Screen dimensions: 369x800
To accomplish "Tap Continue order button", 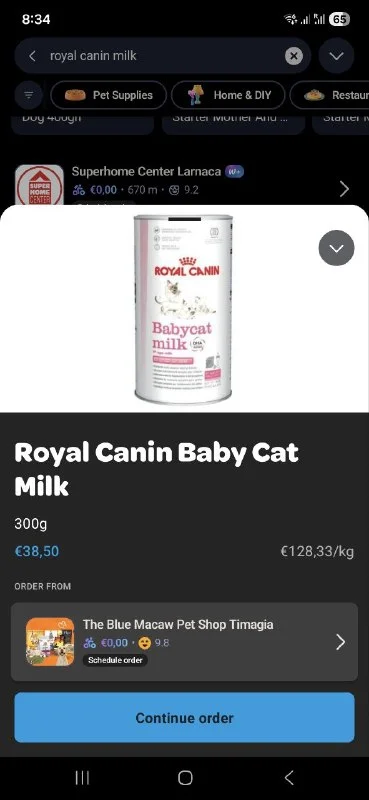I will 184,717.
